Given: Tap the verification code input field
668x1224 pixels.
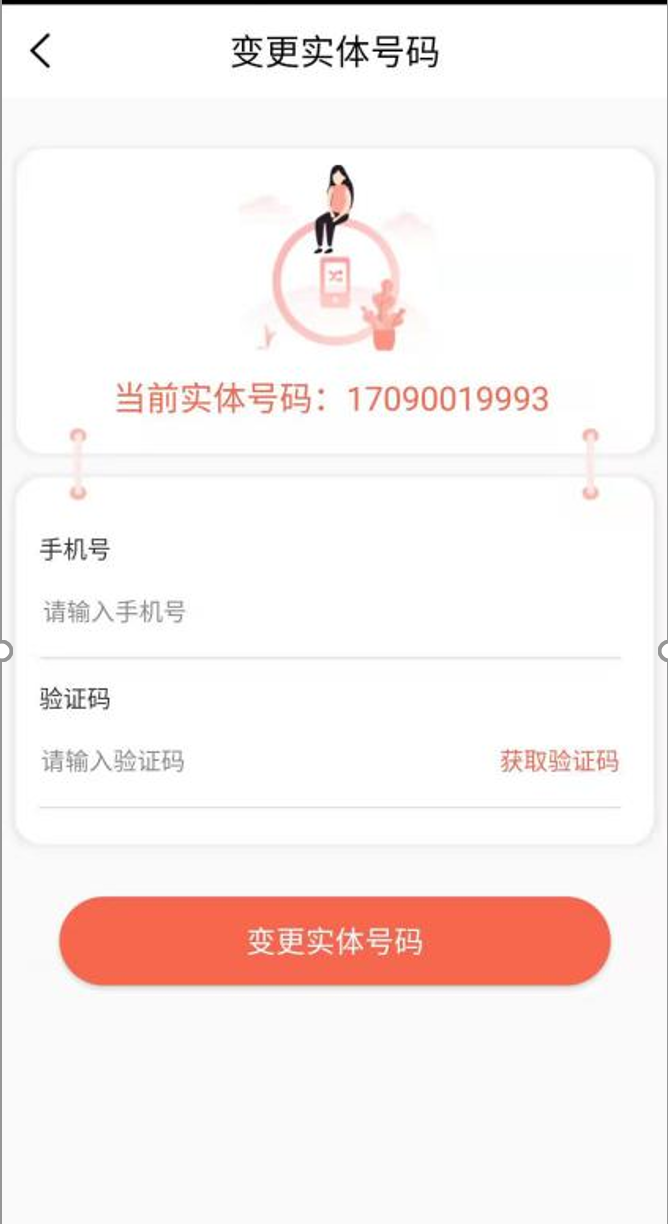Looking at the screenshot, I should pyautogui.click(x=250, y=762).
